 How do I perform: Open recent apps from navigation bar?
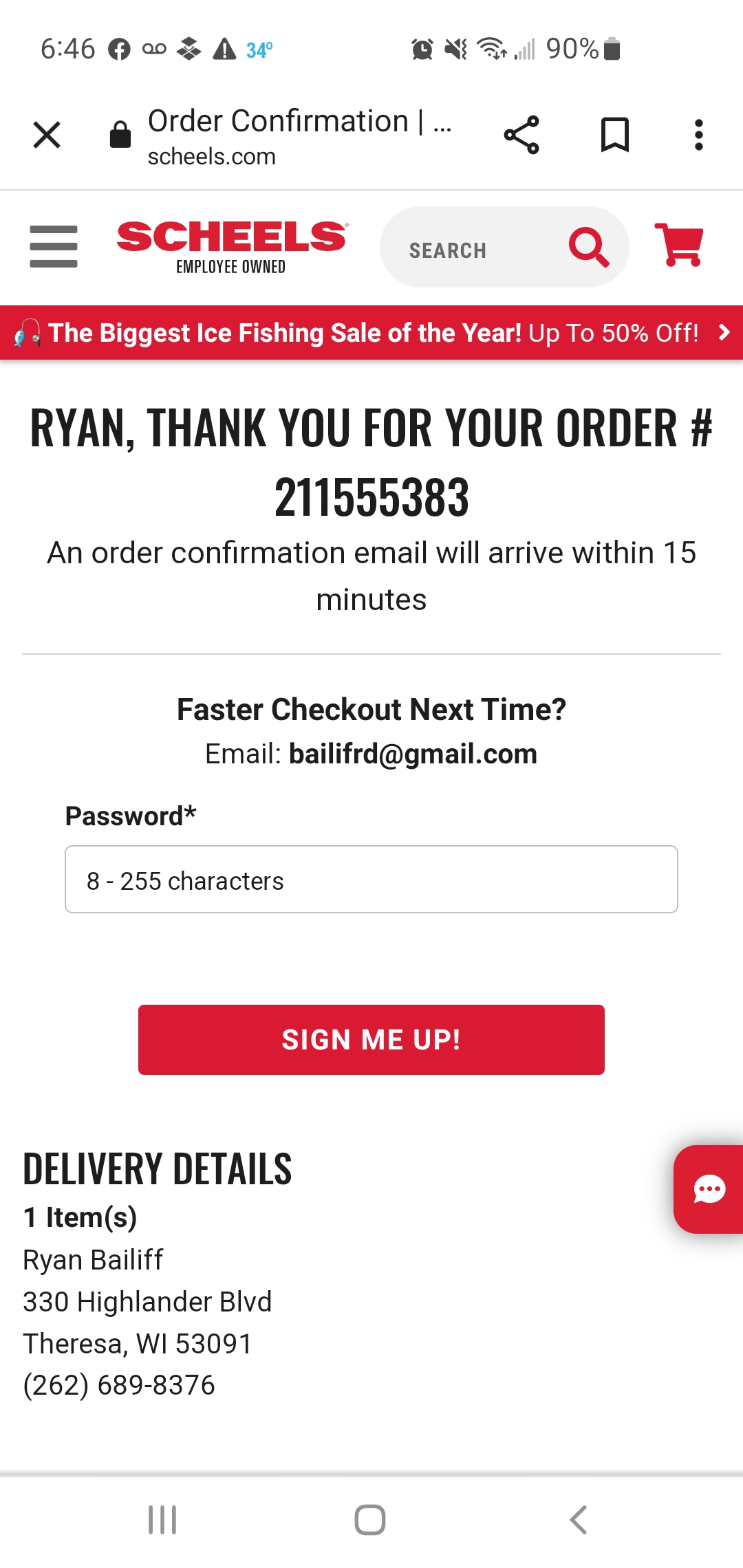coord(162,1520)
